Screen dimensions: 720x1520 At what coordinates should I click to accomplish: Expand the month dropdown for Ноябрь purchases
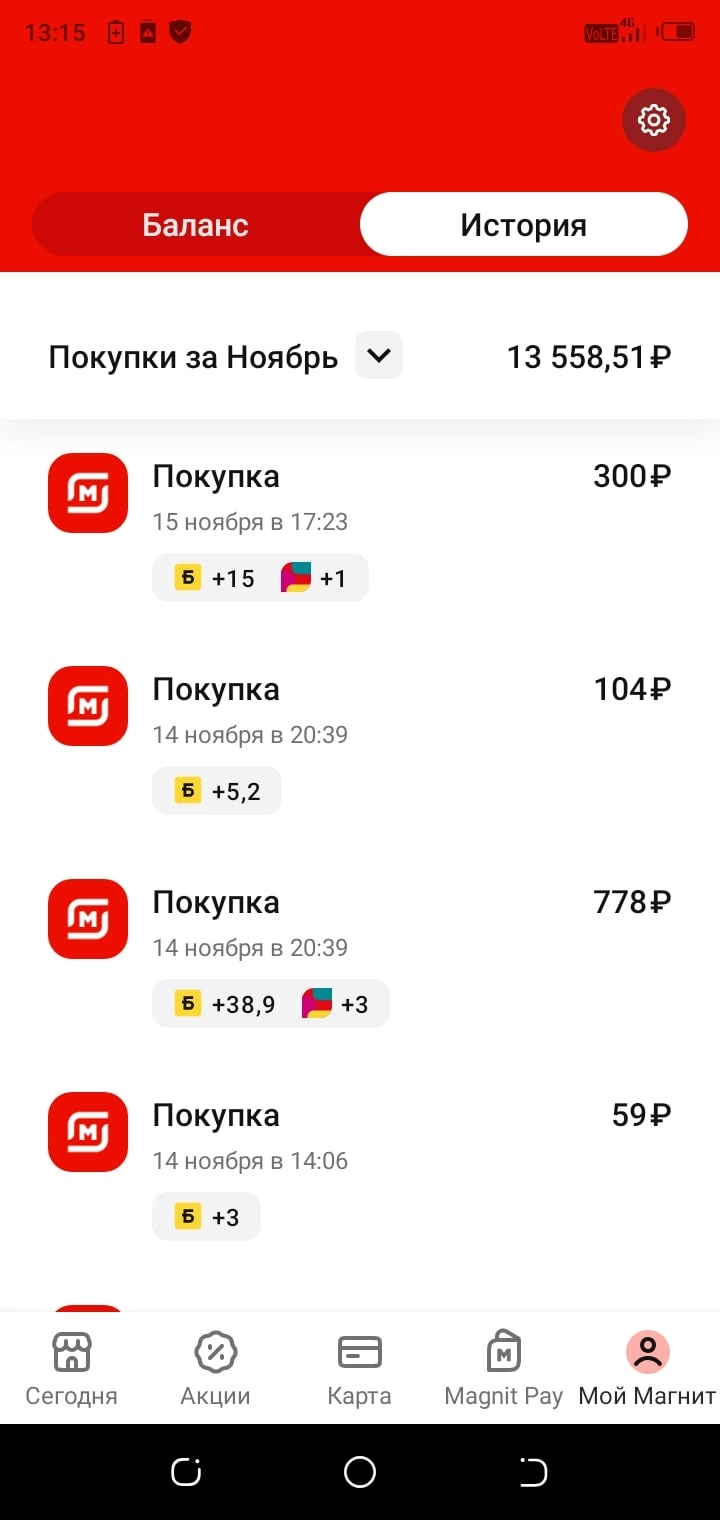379,355
